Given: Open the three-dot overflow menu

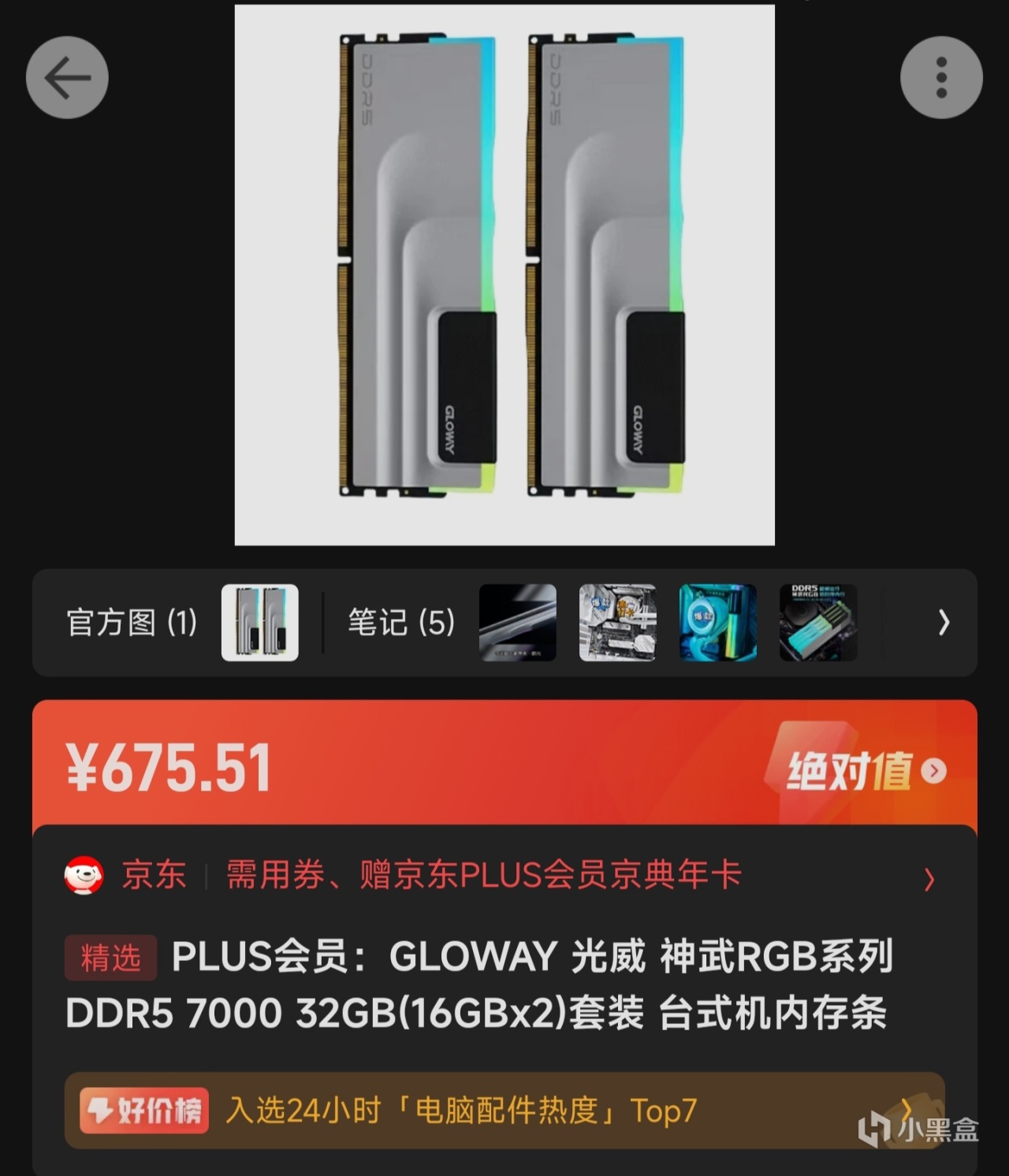Looking at the screenshot, I should [941, 77].
